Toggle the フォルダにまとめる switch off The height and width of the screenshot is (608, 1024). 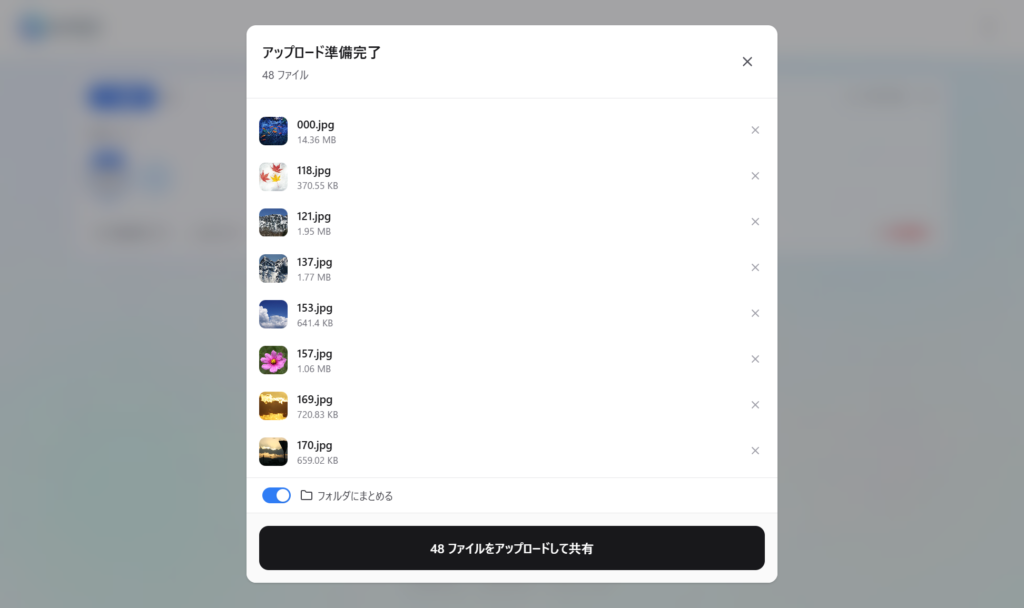276,496
